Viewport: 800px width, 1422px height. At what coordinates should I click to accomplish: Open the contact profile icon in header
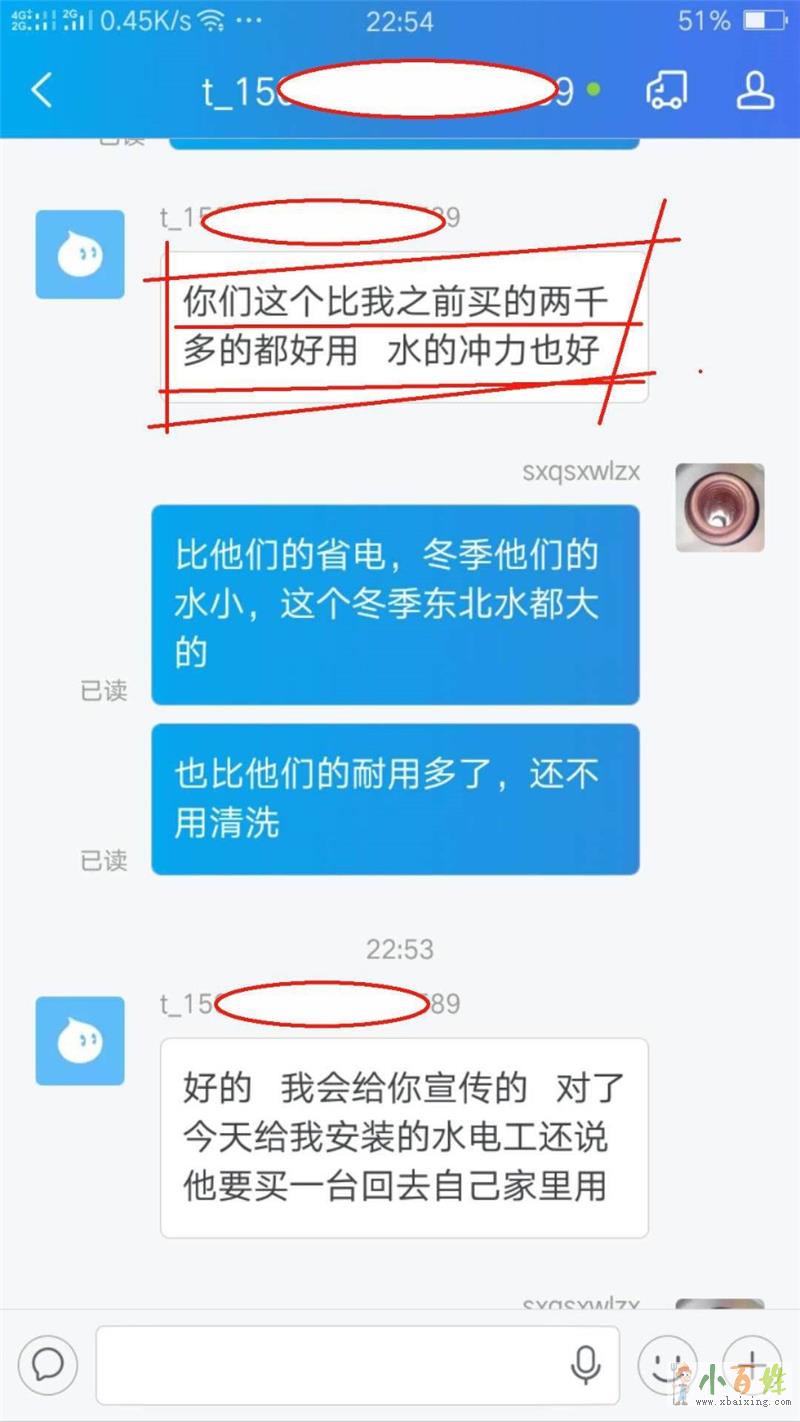755,90
